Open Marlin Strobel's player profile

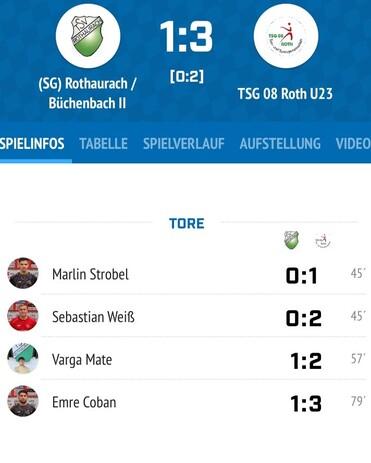(x=90, y=274)
